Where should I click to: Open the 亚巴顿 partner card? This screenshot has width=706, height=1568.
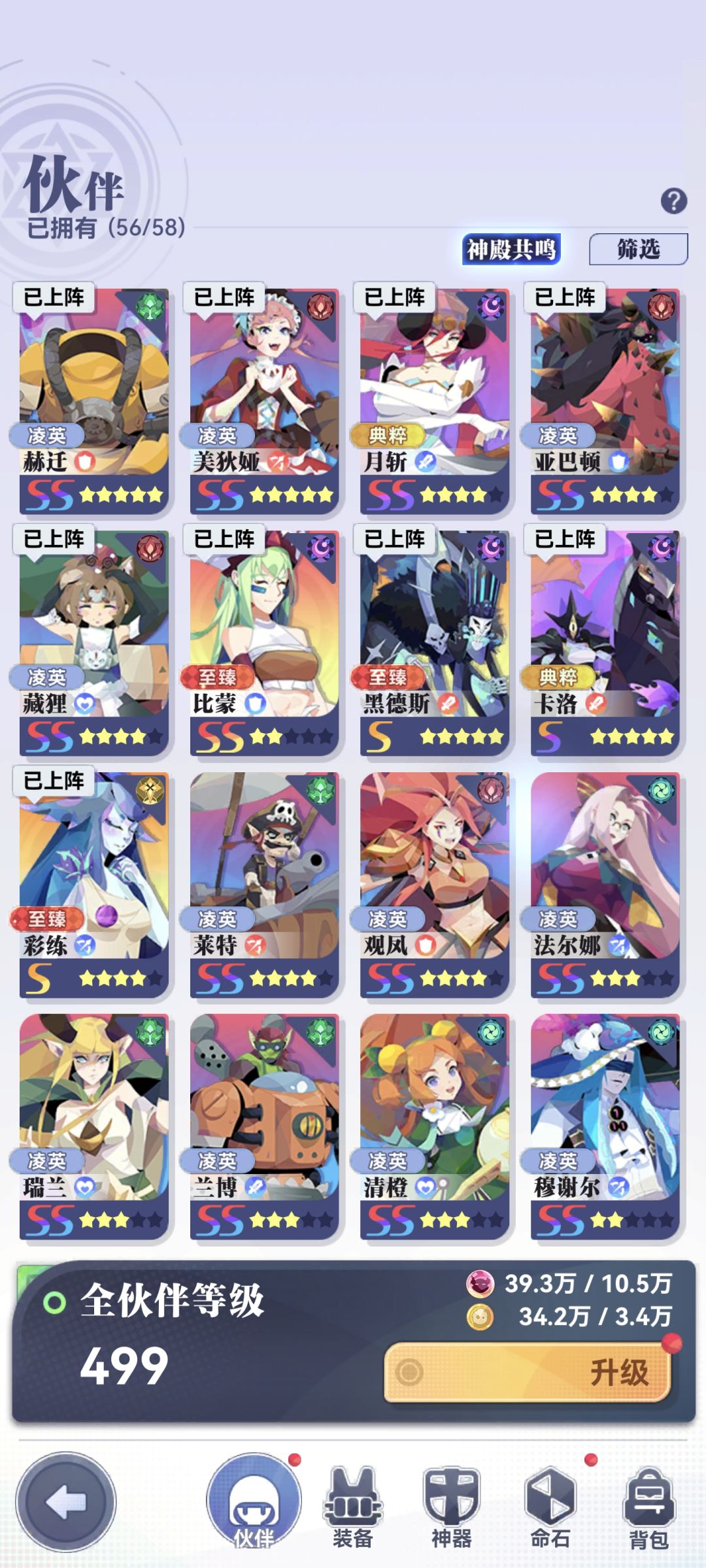coord(605,400)
